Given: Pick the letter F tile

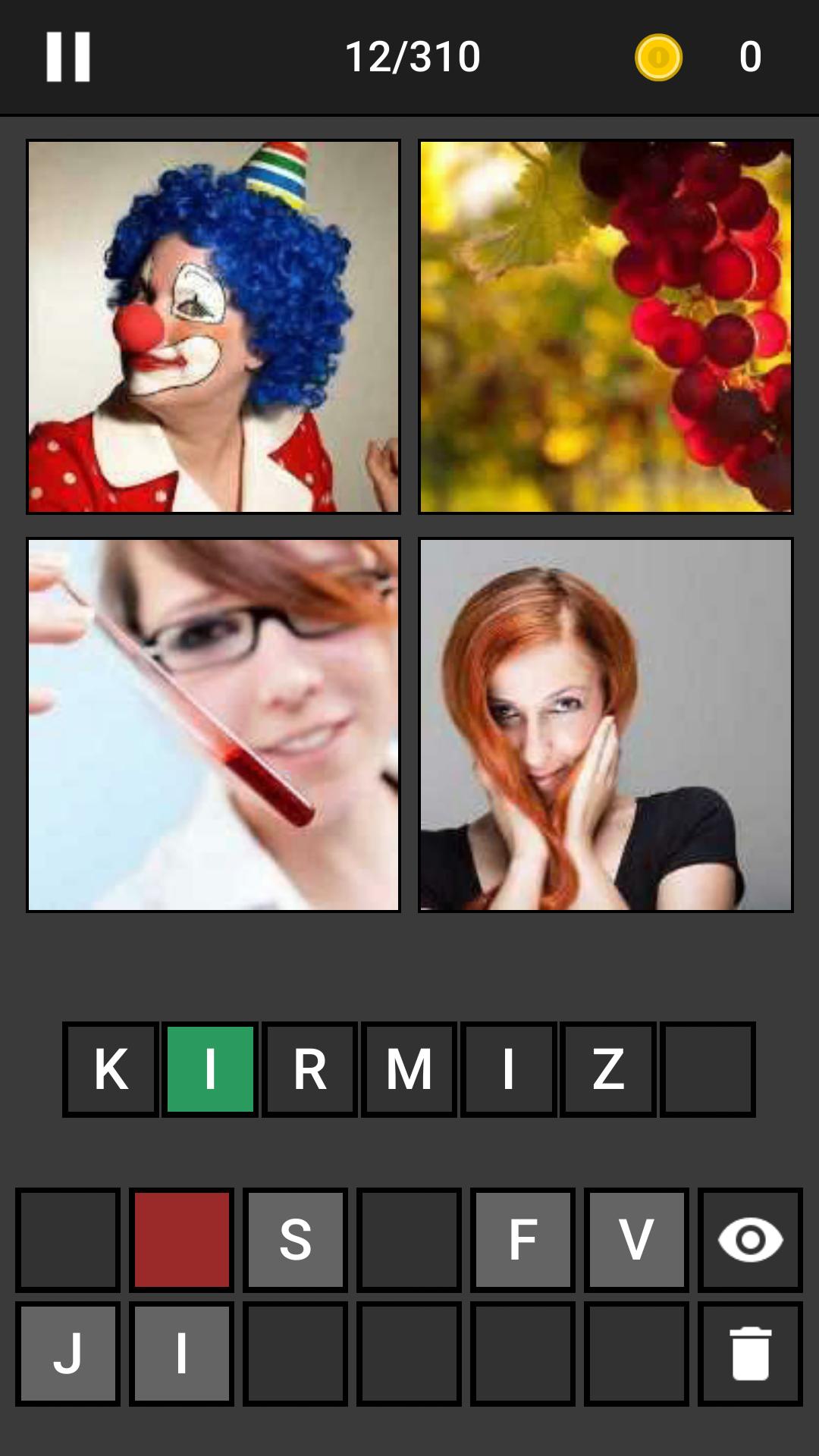Looking at the screenshot, I should (x=522, y=1240).
